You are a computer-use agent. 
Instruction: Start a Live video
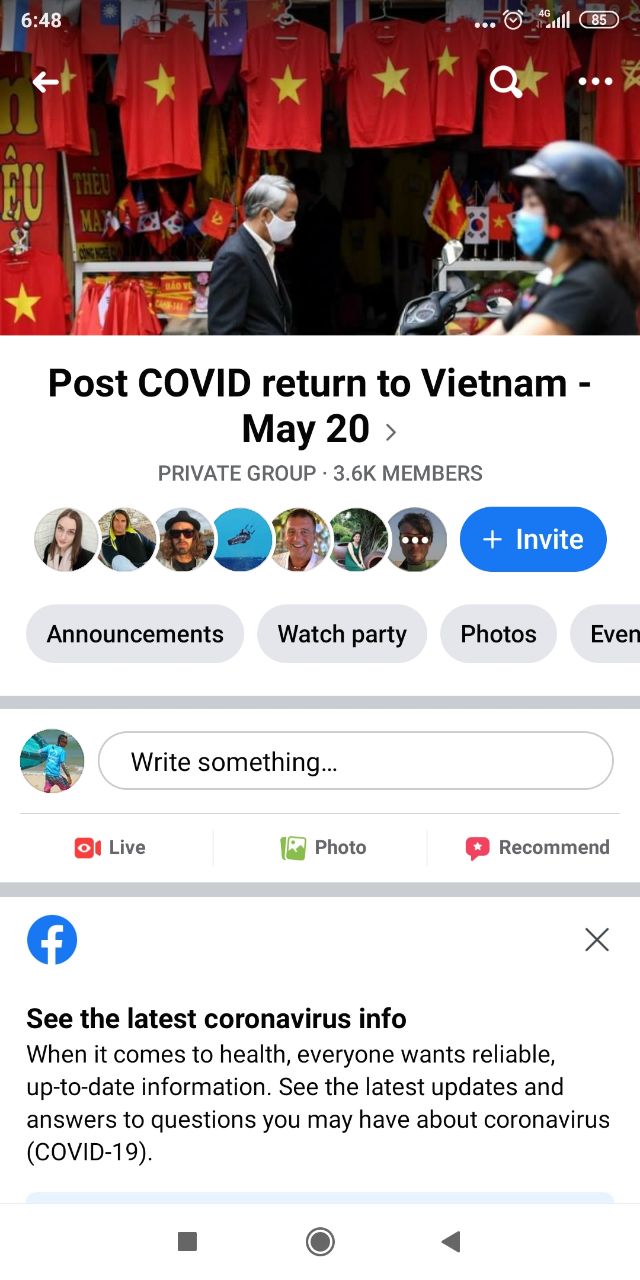111,847
